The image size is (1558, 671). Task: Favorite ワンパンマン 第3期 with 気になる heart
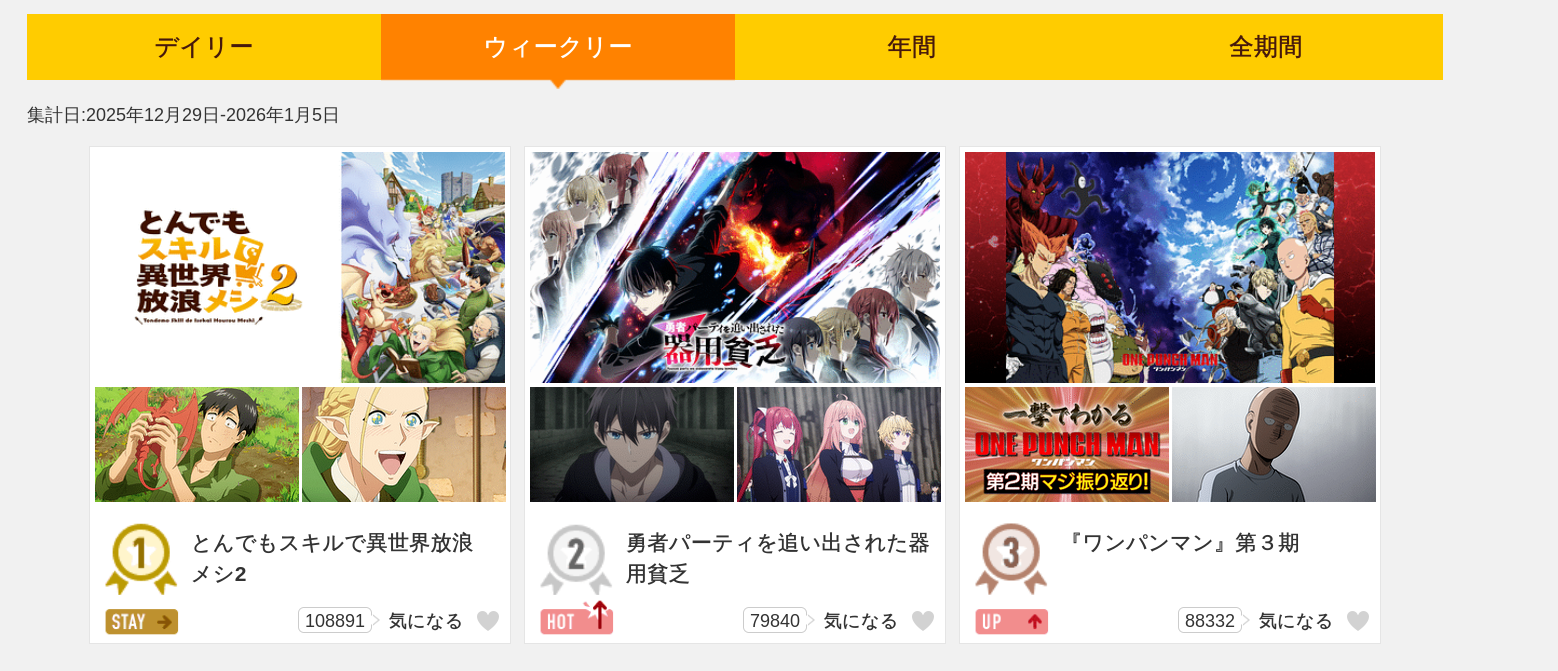pyautogui.click(x=1357, y=621)
